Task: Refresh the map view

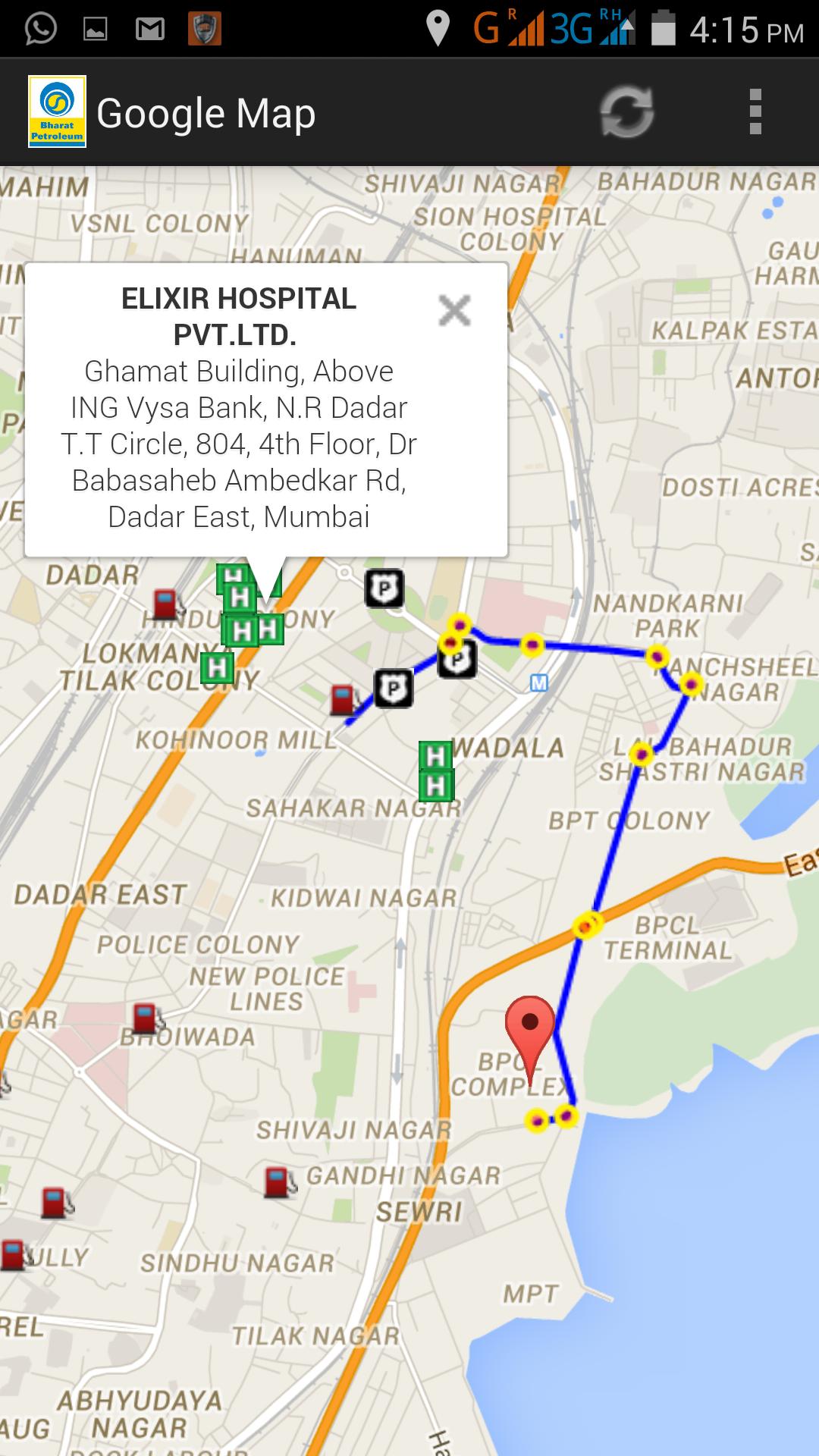Action: pos(626,112)
